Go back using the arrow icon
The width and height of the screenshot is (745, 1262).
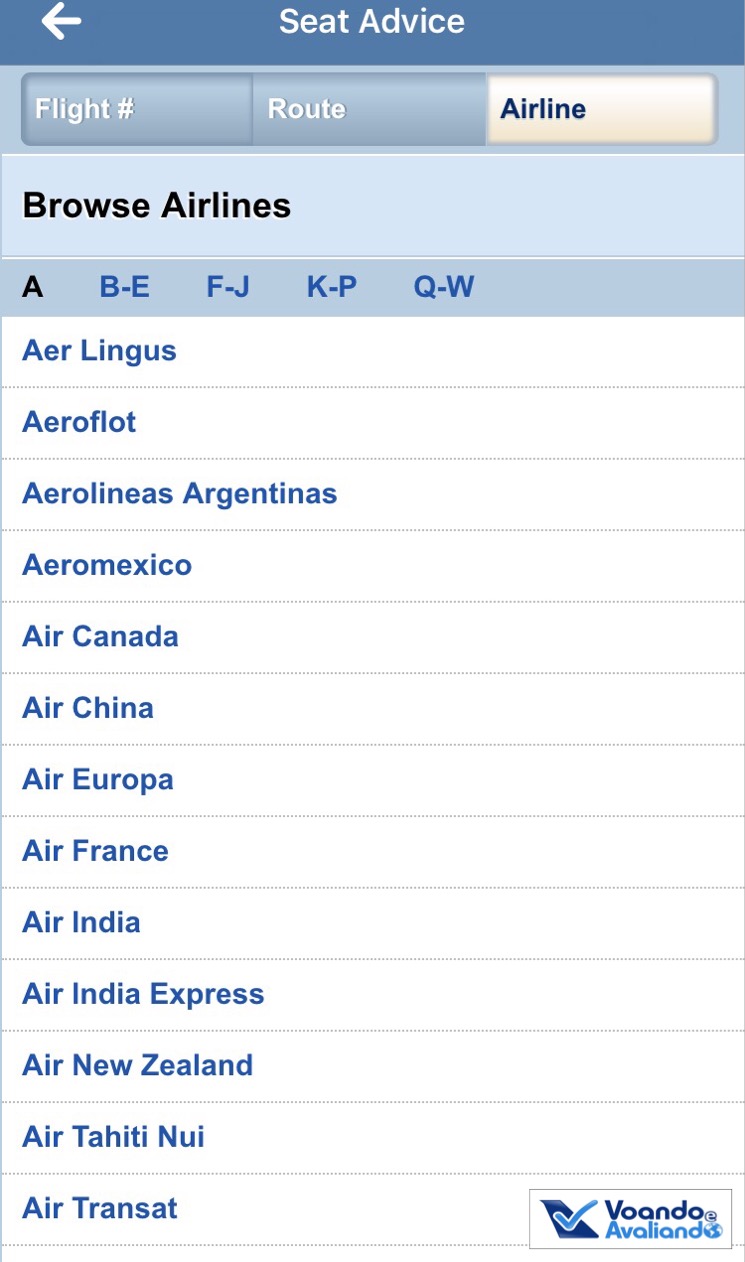point(61,22)
